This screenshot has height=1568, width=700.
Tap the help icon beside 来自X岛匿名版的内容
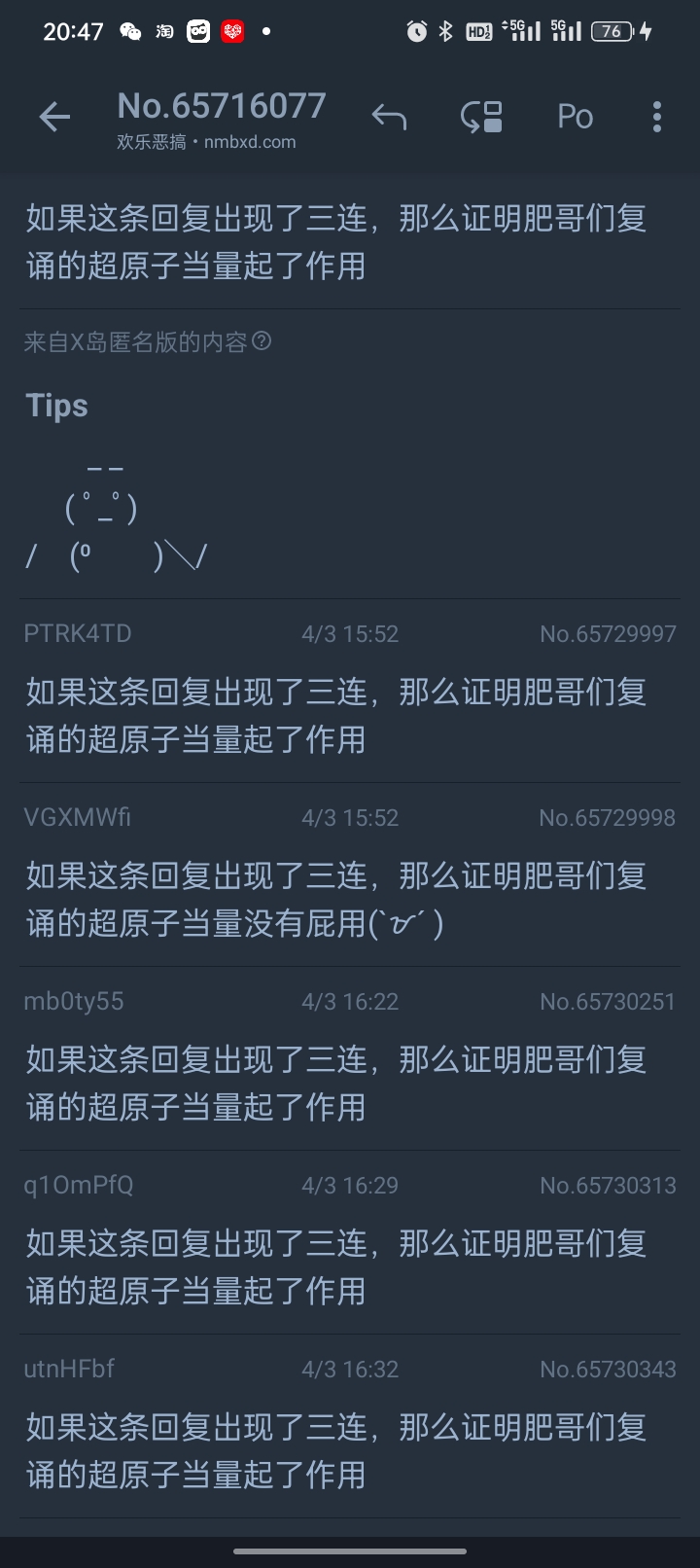(262, 341)
